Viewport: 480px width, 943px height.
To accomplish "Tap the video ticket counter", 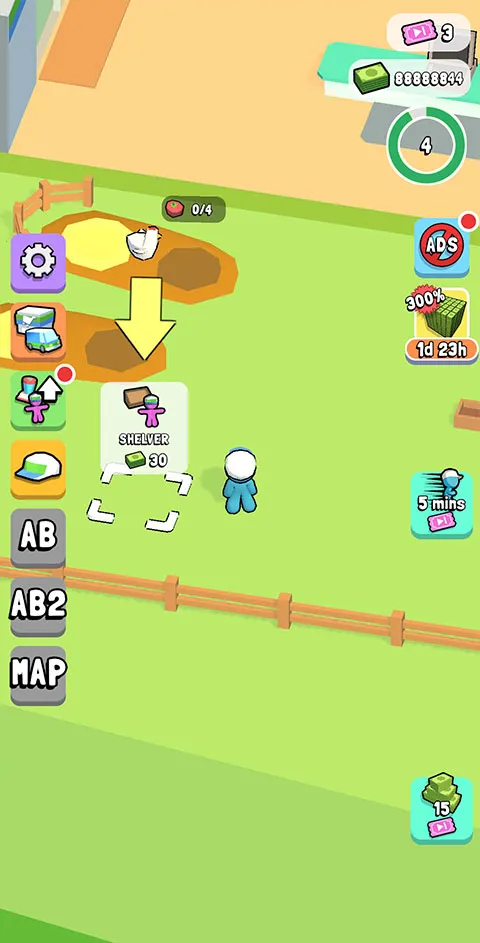I will [x=428, y=32].
